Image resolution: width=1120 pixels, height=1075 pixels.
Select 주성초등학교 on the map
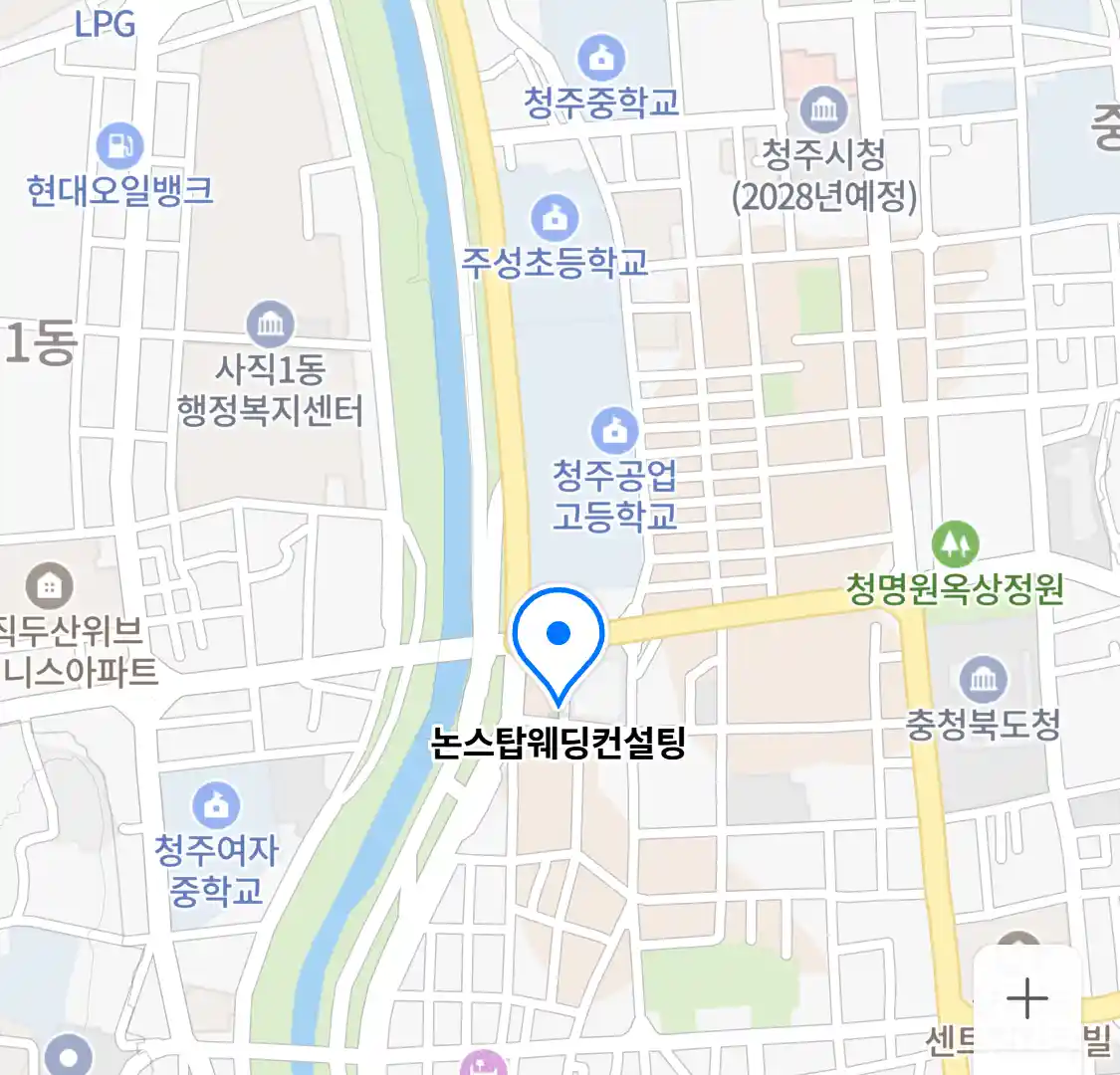tap(554, 218)
